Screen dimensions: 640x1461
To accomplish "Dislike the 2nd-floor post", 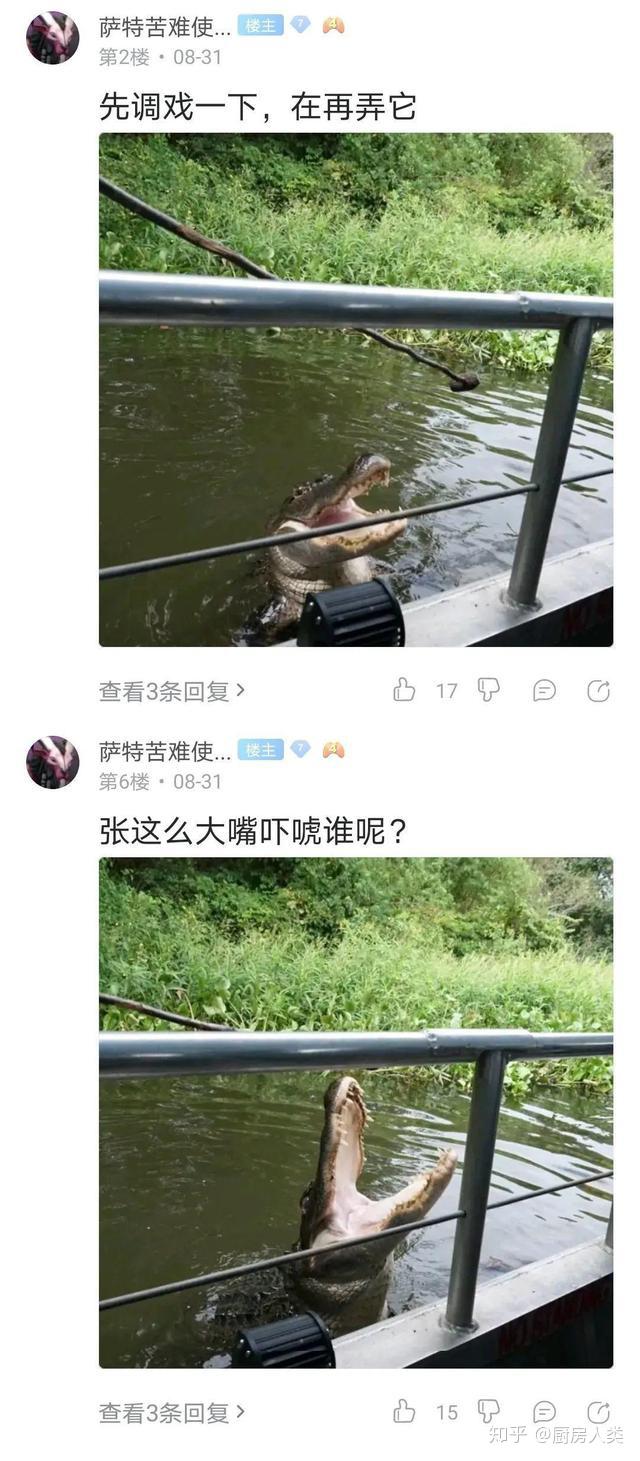I will [x=488, y=690].
